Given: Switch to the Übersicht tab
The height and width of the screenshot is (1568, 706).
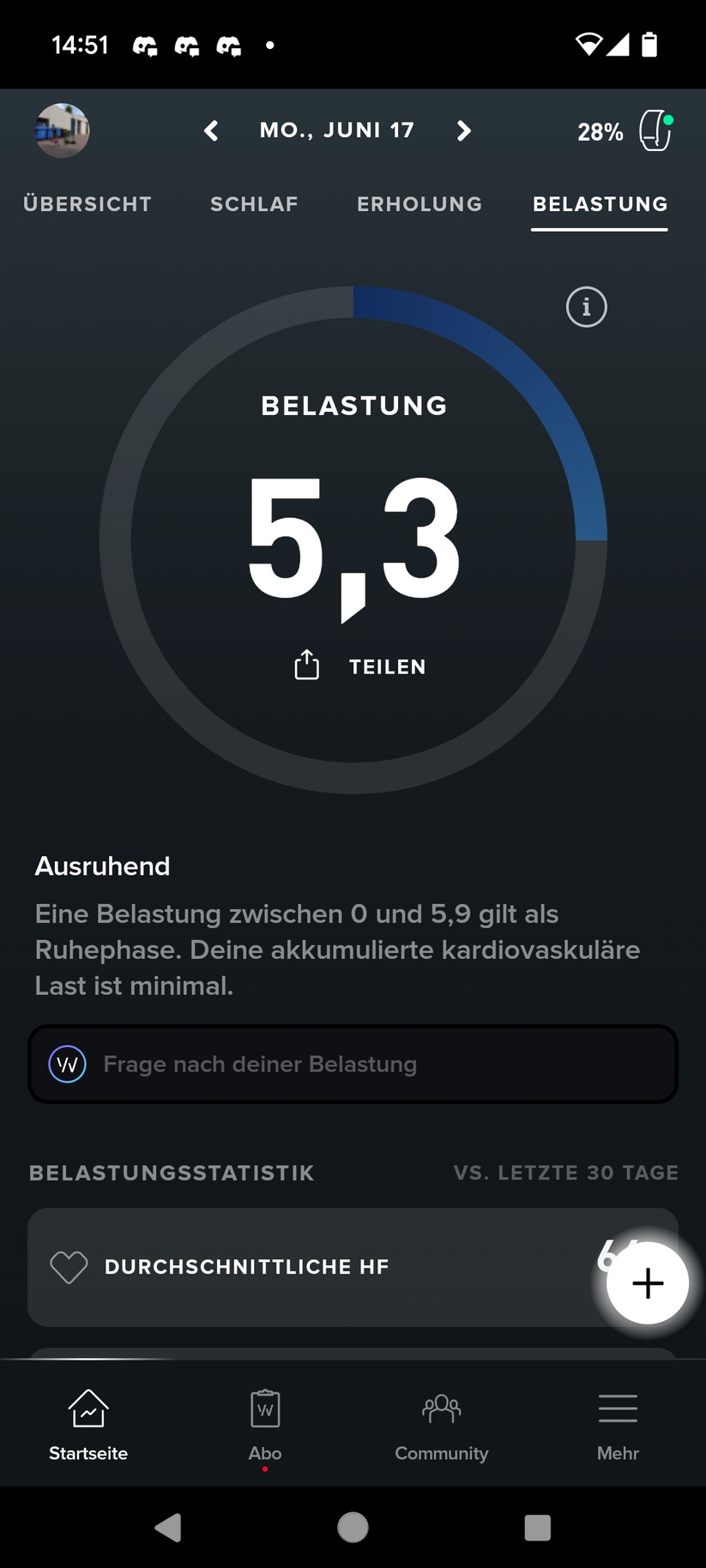Looking at the screenshot, I should pos(87,204).
